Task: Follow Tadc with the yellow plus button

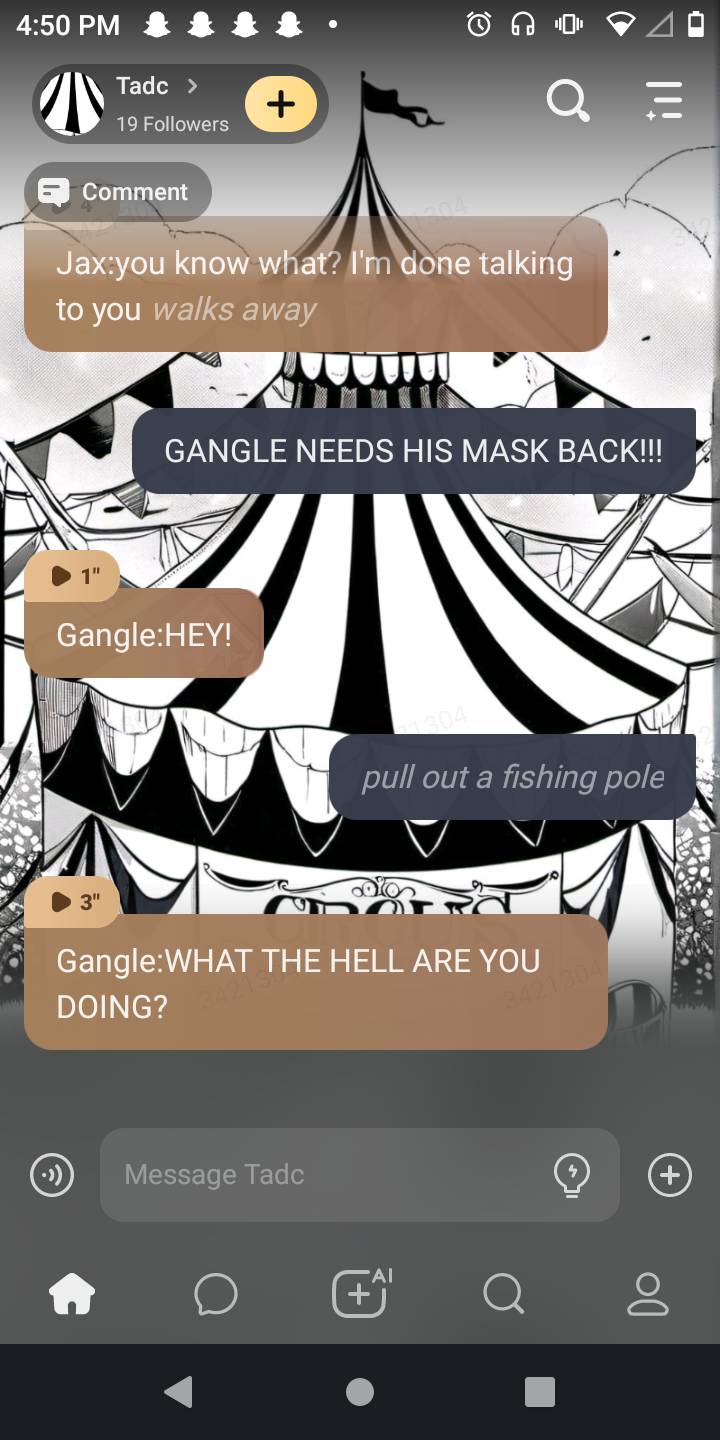Action: [x=281, y=104]
